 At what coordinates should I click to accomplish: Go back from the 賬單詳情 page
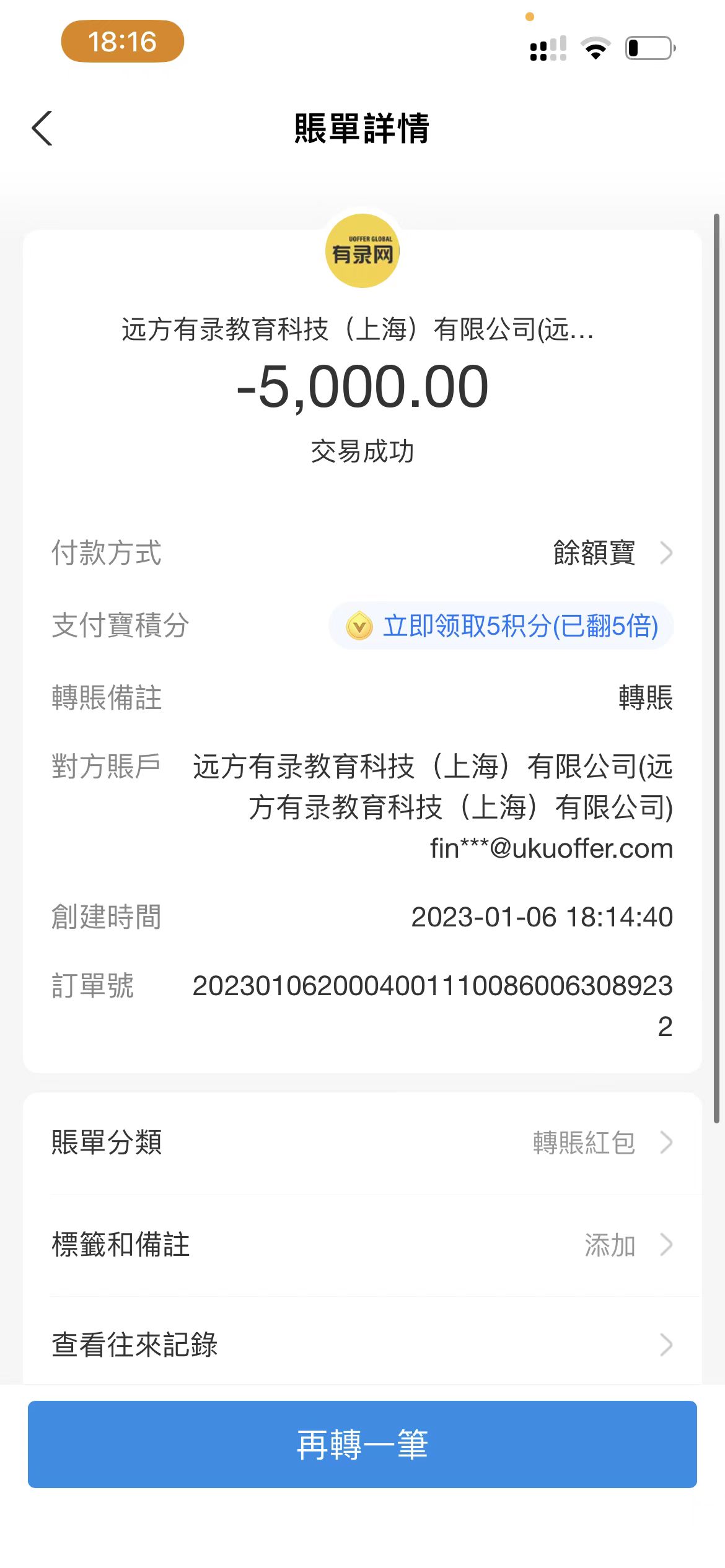click(42, 129)
